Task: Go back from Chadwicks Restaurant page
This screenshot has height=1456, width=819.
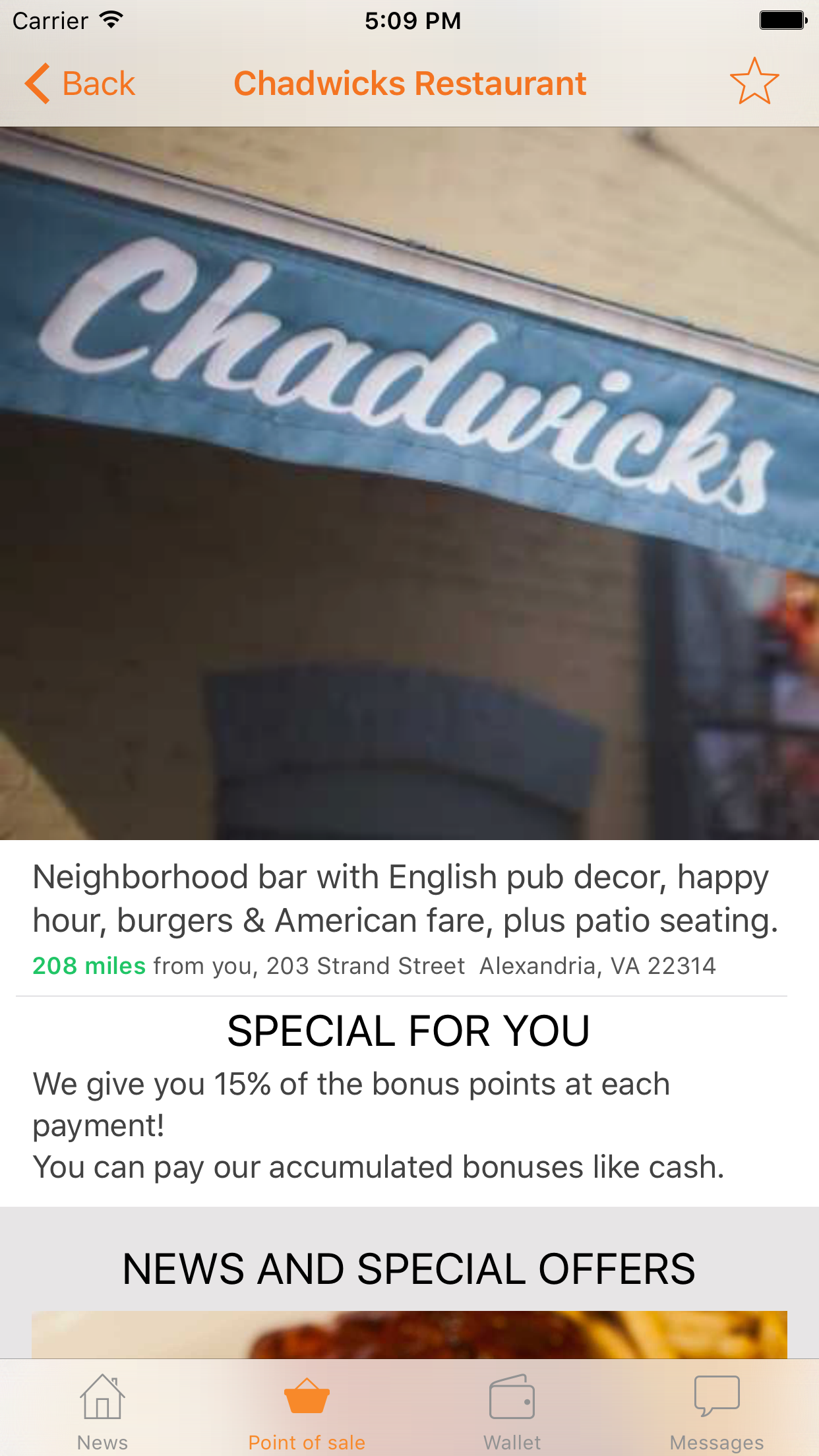Action: (x=80, y=84)
